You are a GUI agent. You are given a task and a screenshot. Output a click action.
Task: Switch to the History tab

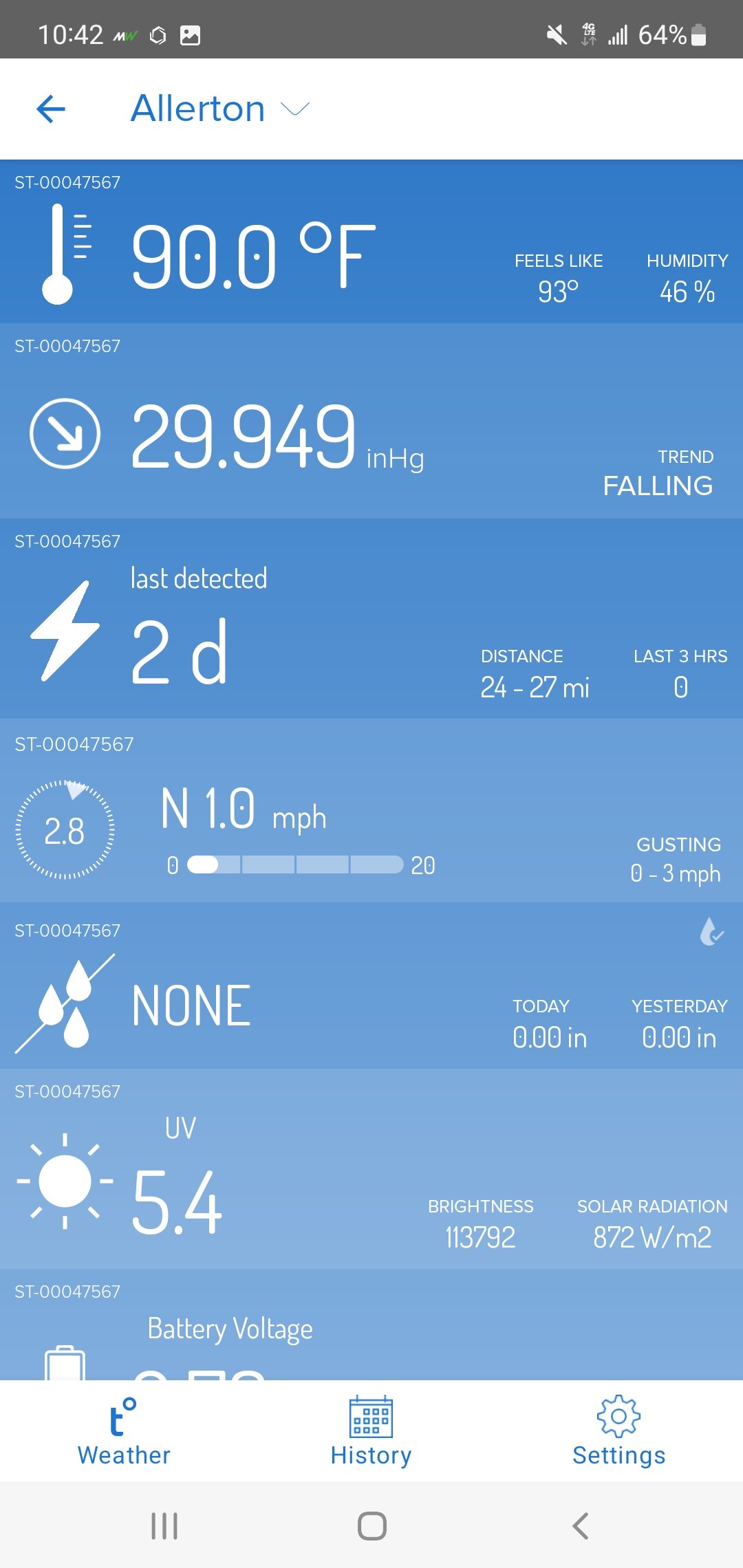[x=371, y=1431]
